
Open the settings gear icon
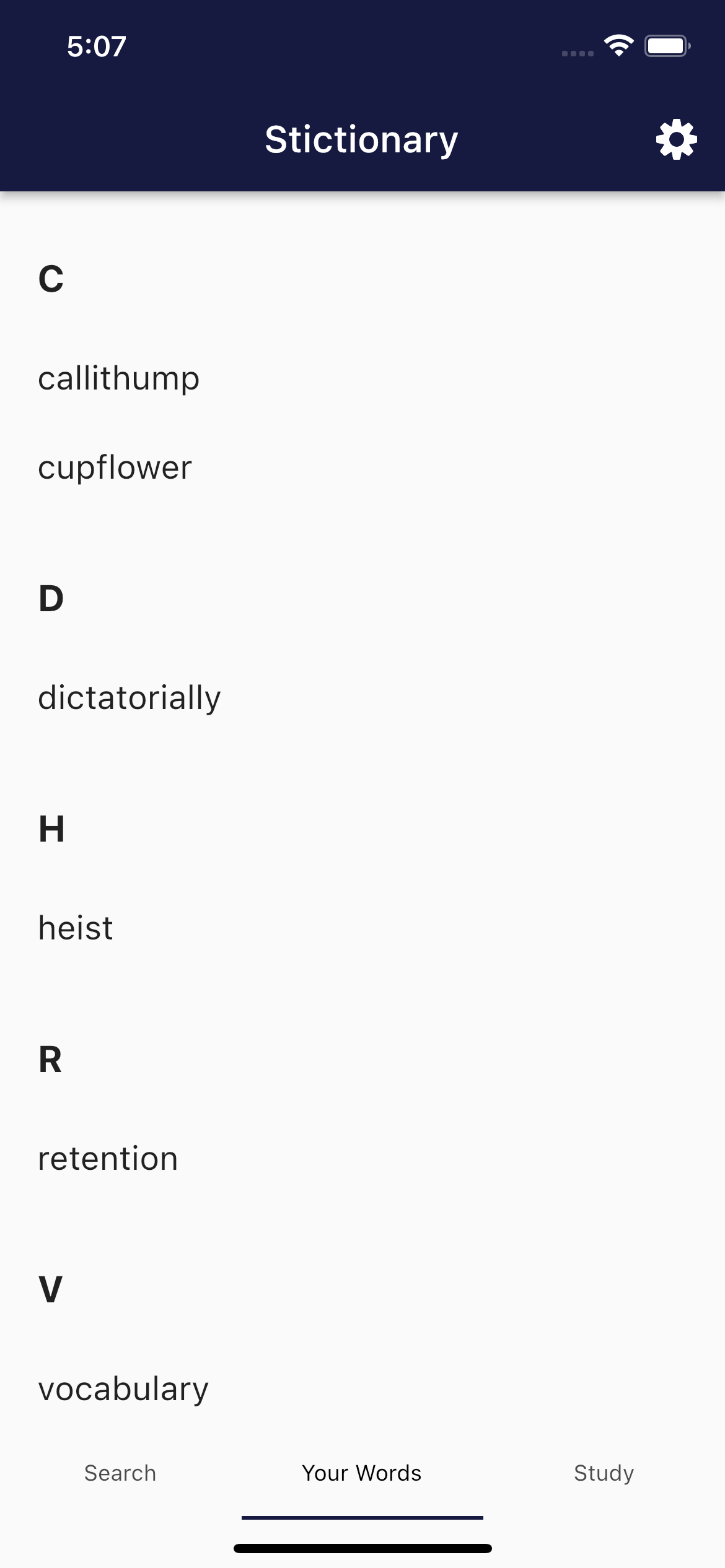pyautogui.click(x=677, y=139)
